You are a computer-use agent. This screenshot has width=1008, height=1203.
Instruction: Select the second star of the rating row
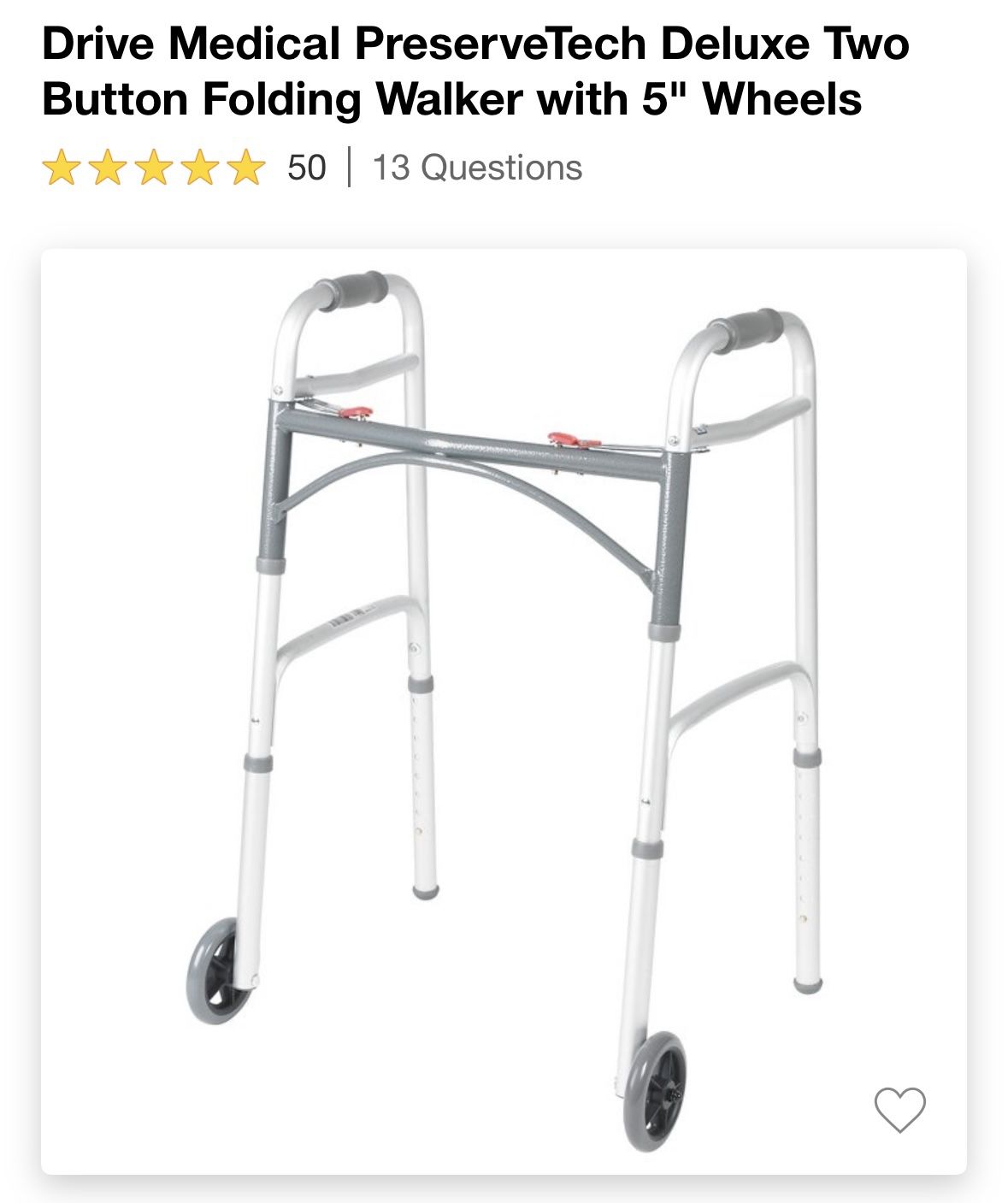tap(109, 167)
